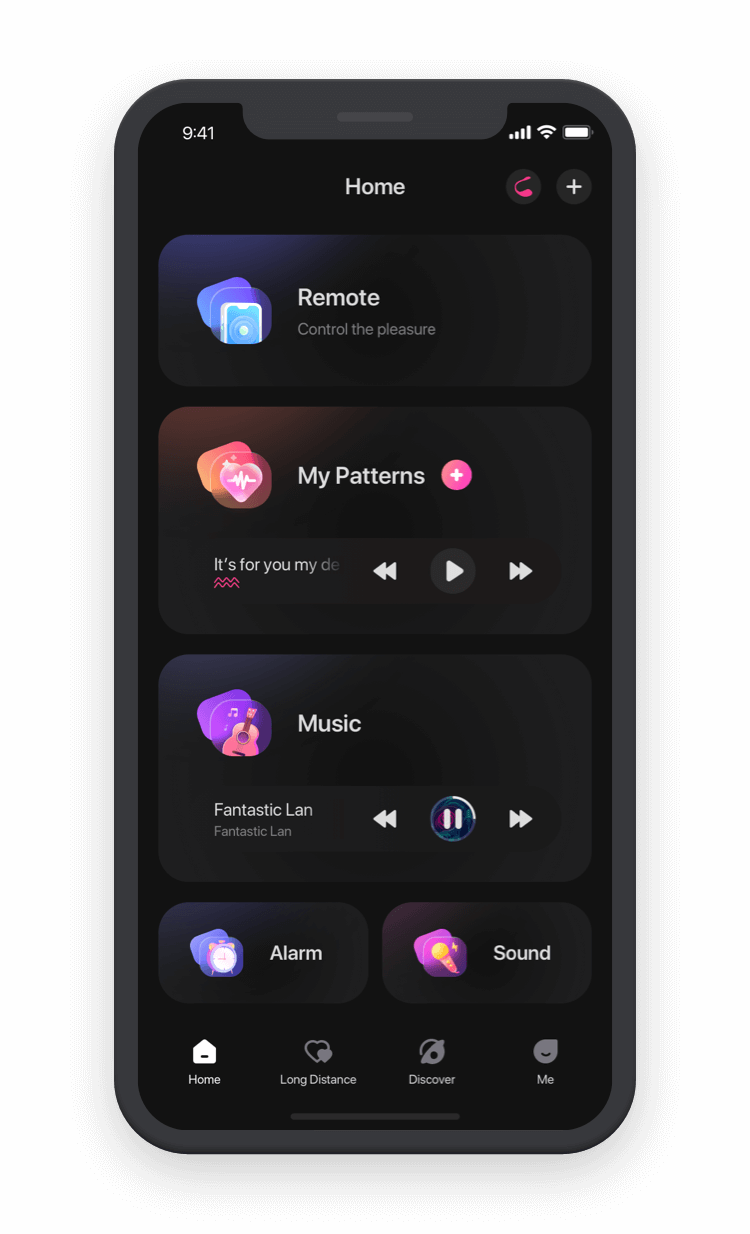Open the Sound card
Viewport: 750px width, 1234px height.
coord(487,953)
